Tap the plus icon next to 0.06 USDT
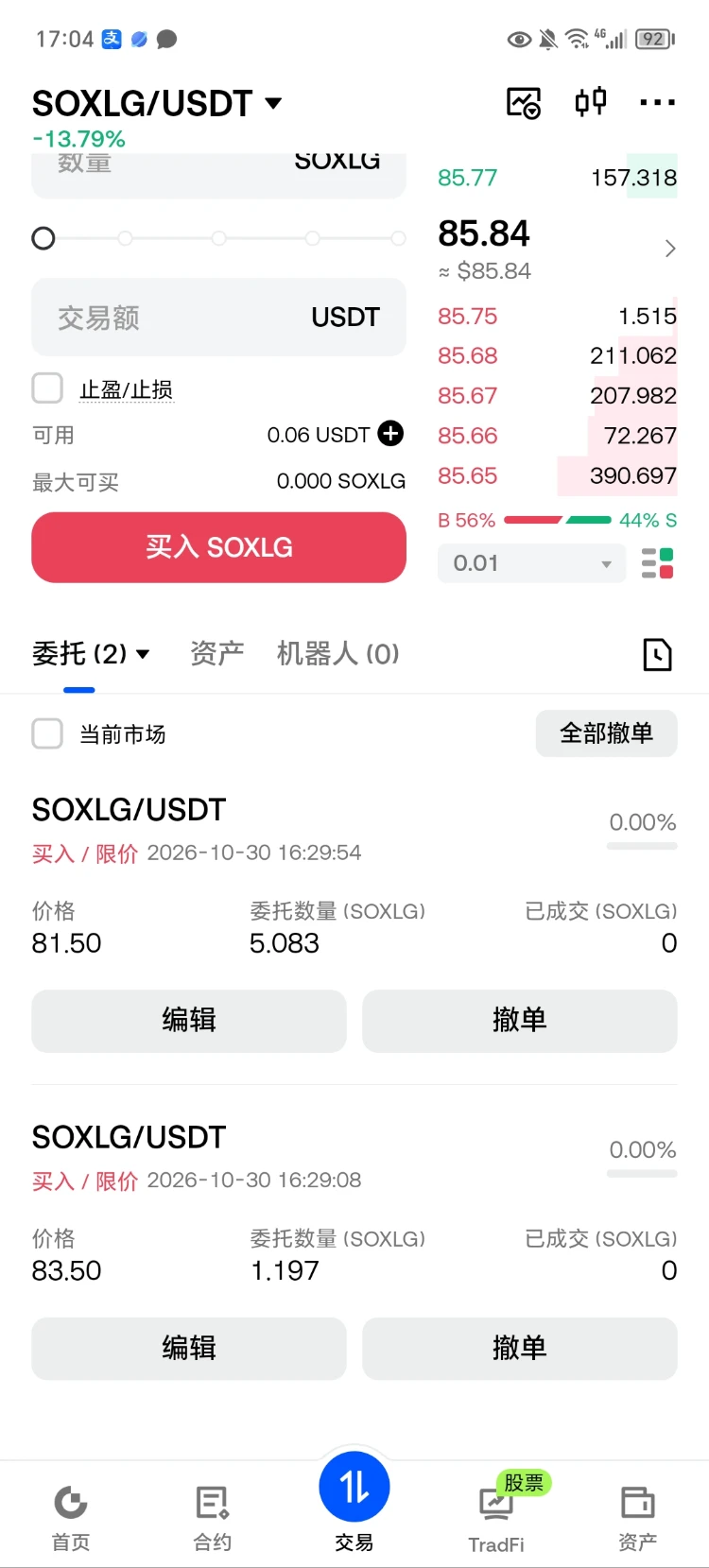Viewport: 709px width, 1568px height. coord(390,434)
